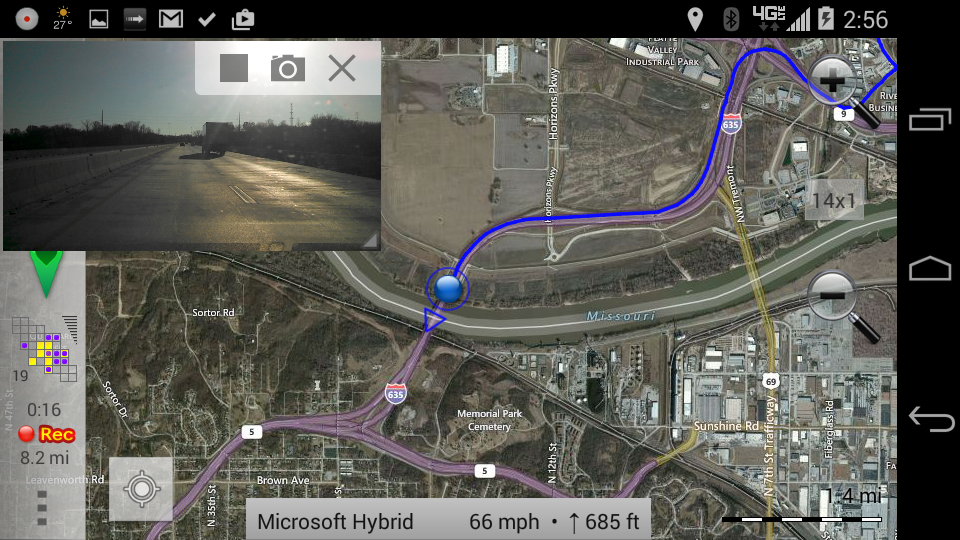Tap the 14x1 zoom level label
Viewport: 960px width, 540px height.
[x=834, y=200]
